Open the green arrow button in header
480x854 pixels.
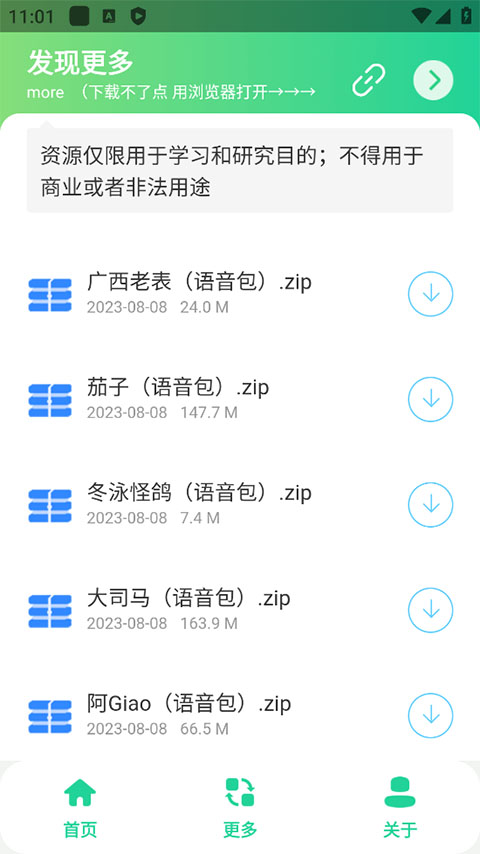click(433, 80)
